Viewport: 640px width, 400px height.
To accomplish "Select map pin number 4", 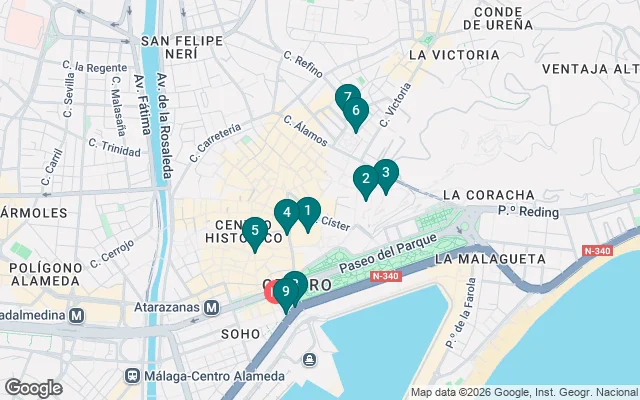I will [x=287, y=212].
